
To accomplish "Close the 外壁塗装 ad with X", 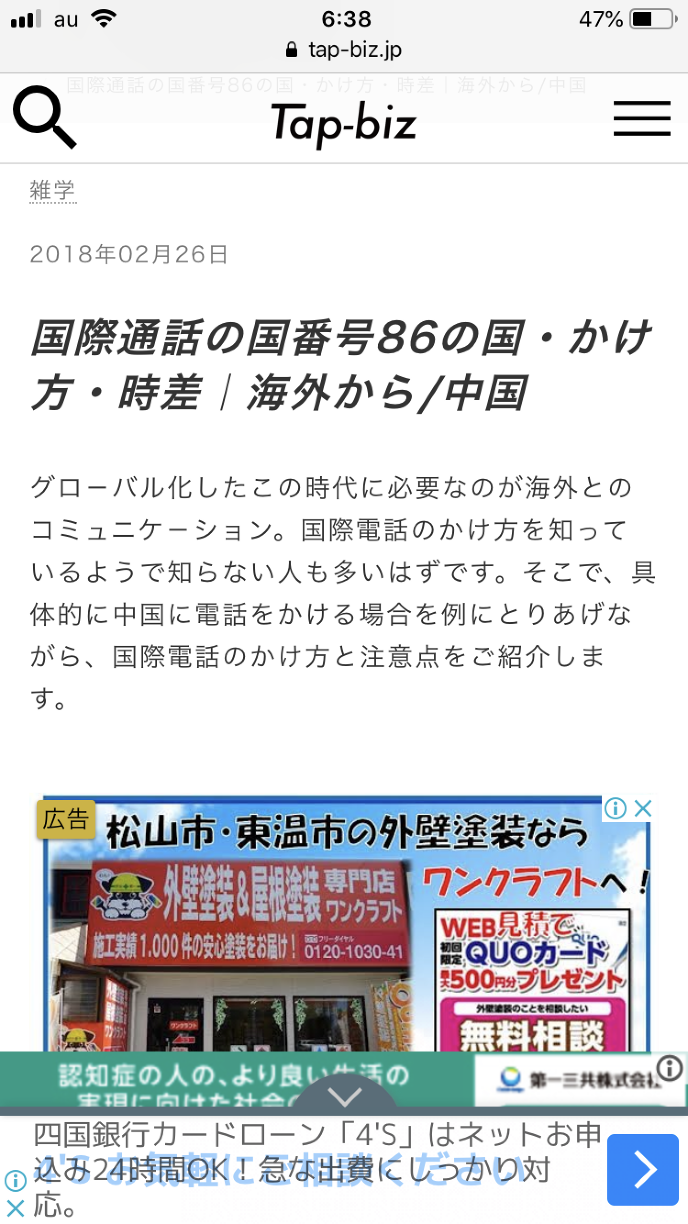I will tap(643, 808).
